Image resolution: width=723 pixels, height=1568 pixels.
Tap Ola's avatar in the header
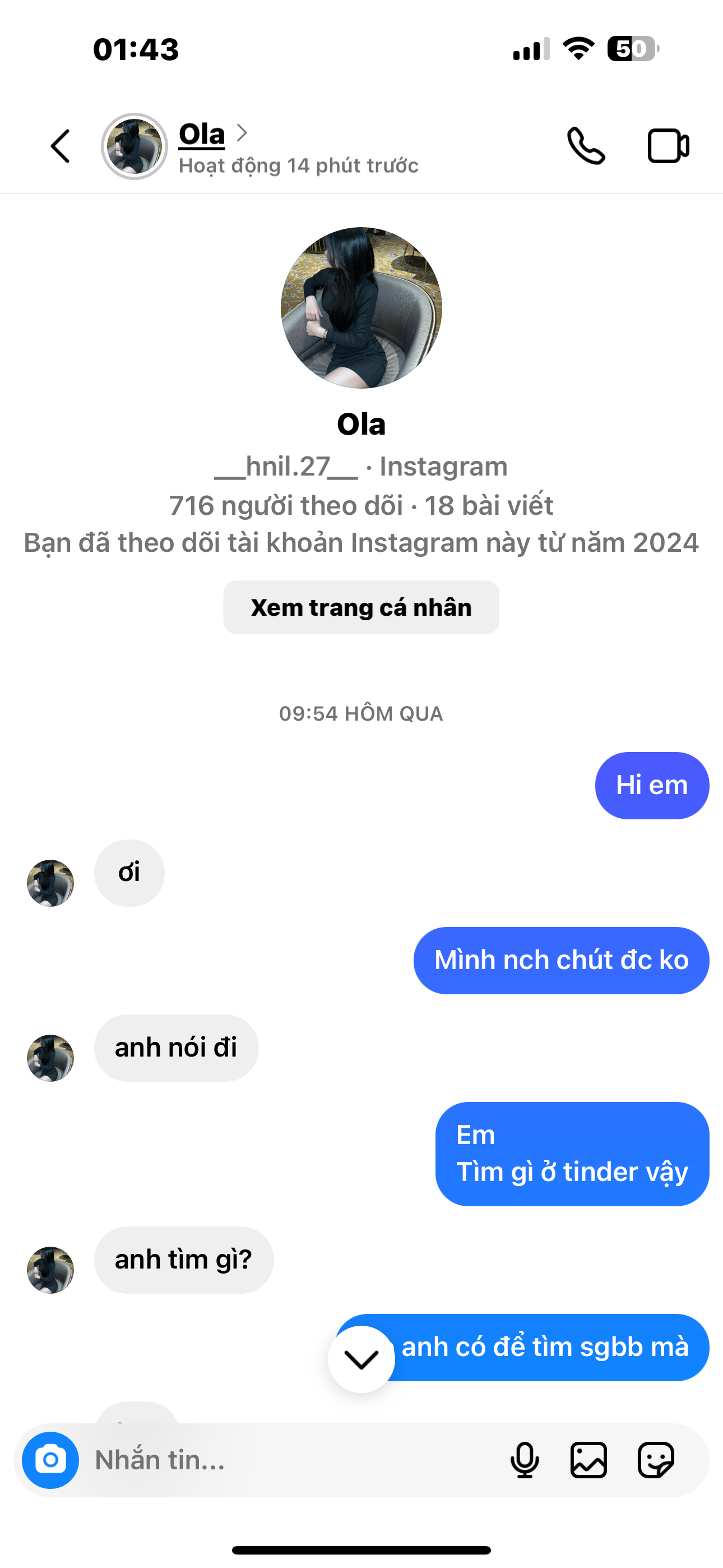pos(134,146)
